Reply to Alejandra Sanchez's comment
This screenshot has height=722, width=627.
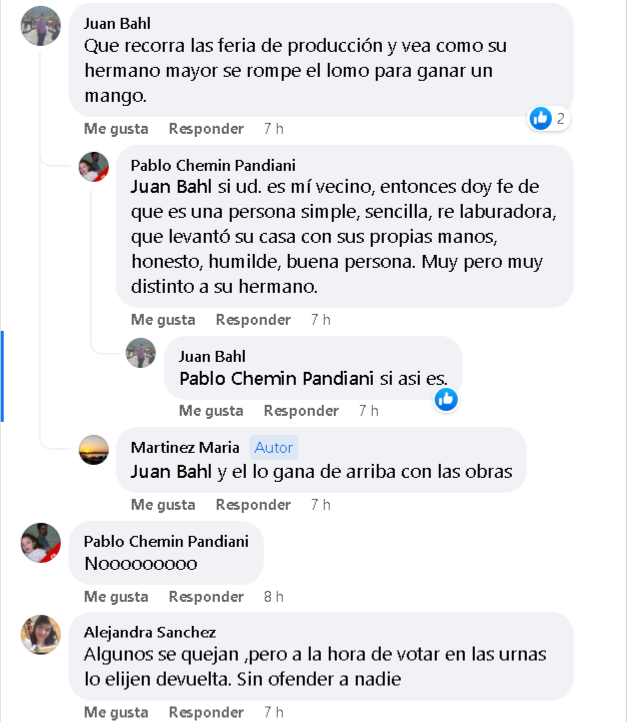coord(206,713)
